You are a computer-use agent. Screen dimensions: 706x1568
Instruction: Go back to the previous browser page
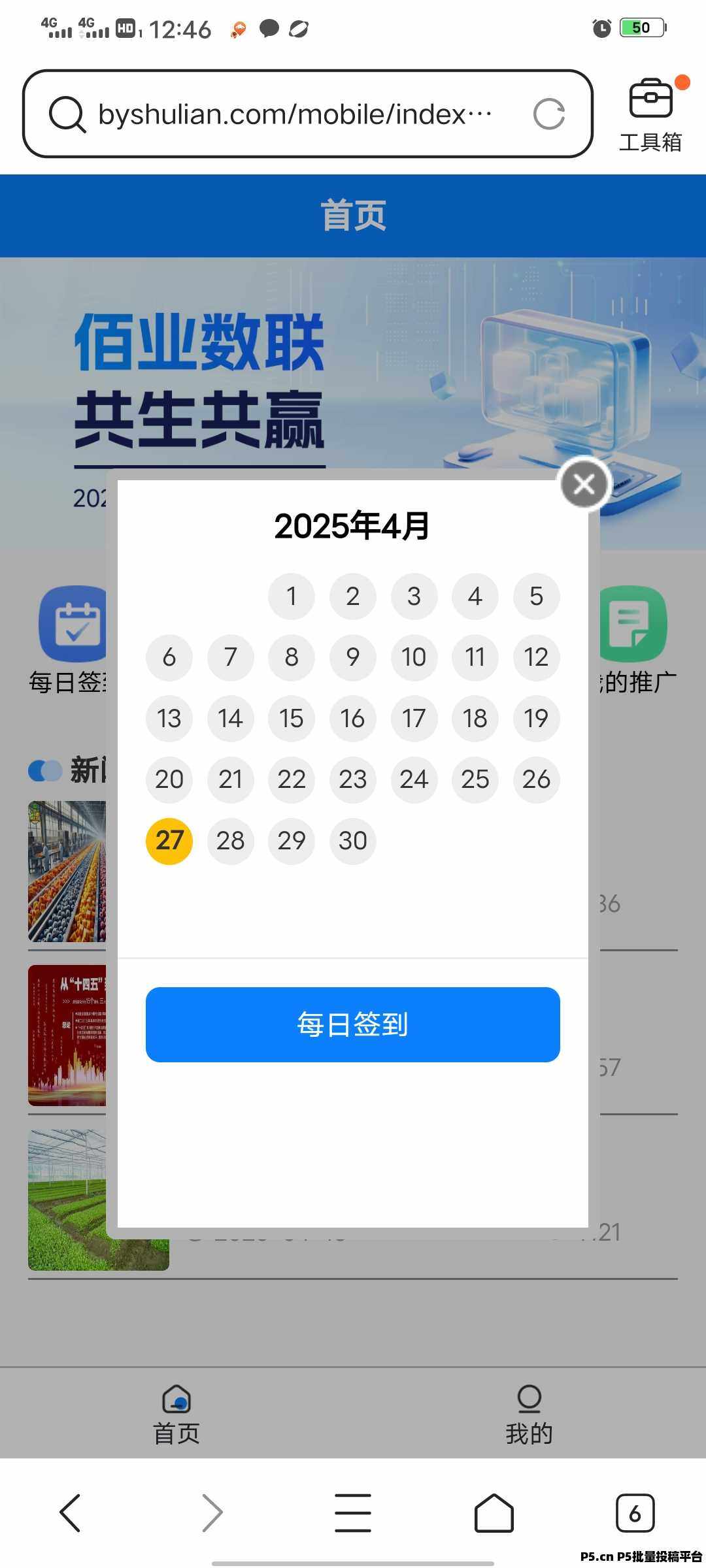click(x=70, y=1512)
